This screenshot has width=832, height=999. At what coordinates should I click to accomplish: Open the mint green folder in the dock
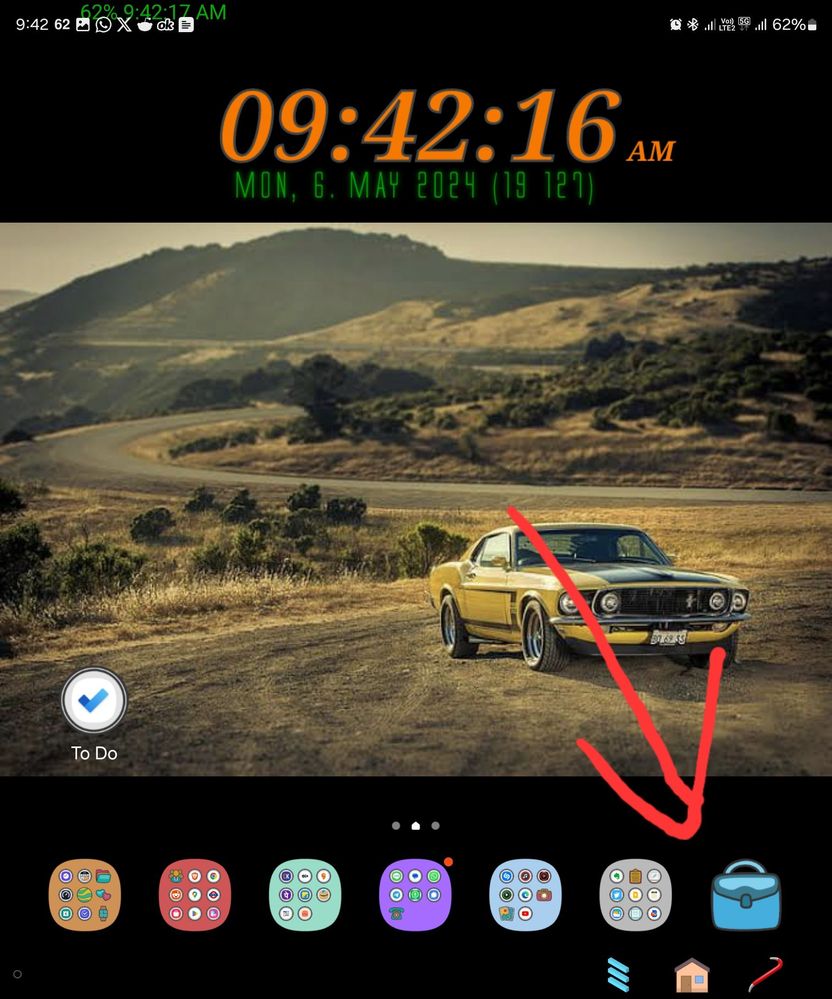pos(305,895)
